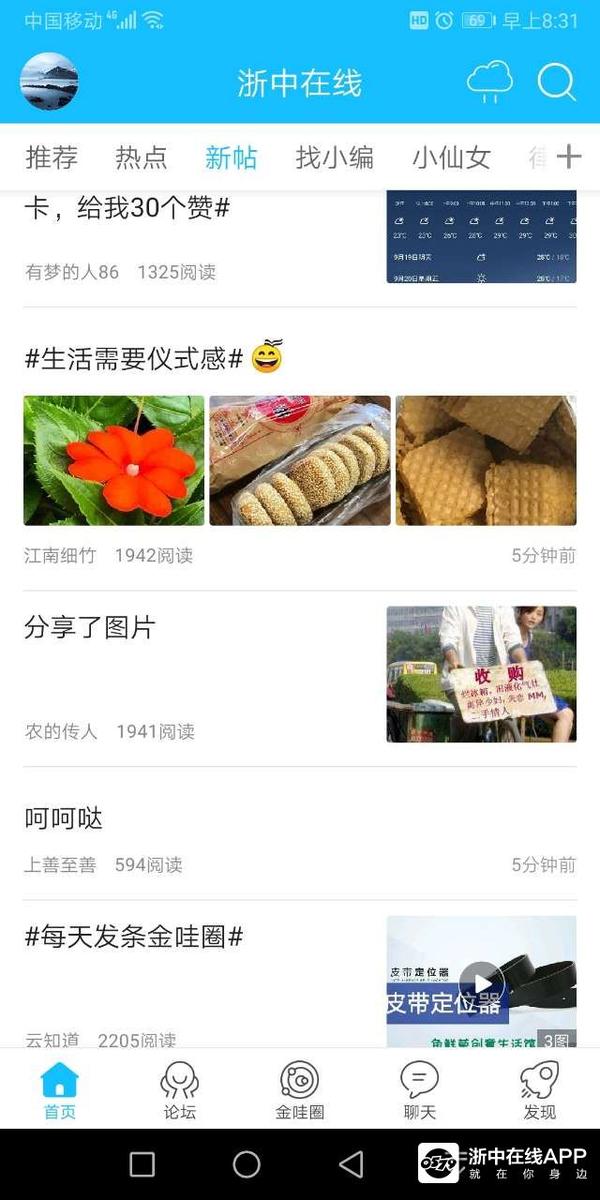Image resolution: width=600 pixels, height=1200 pixels.
Task: Tap the plus icon to add channels
Action: [x=569, y=156]
